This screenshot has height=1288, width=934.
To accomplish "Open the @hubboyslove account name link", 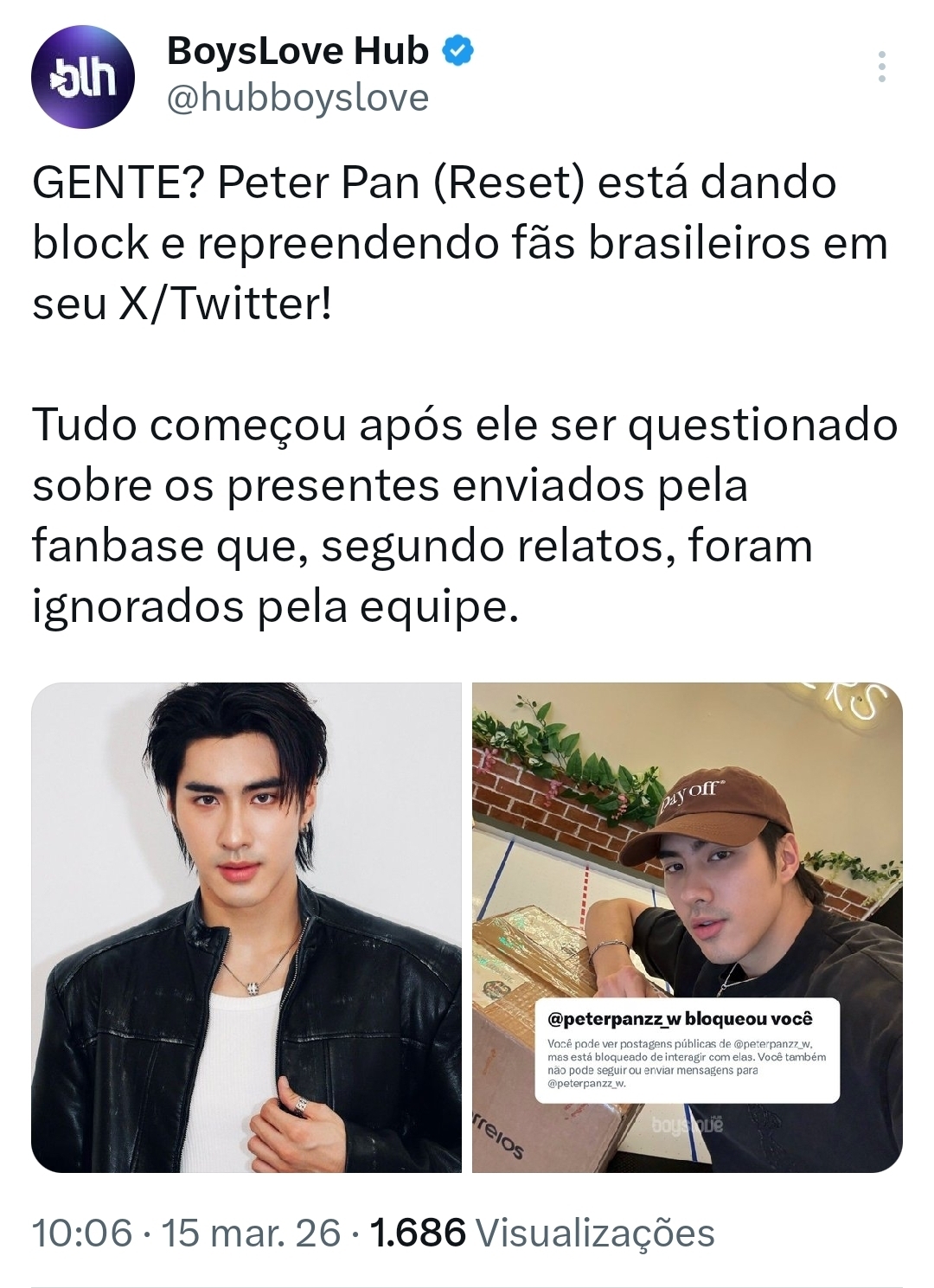I will coord(297,98).
